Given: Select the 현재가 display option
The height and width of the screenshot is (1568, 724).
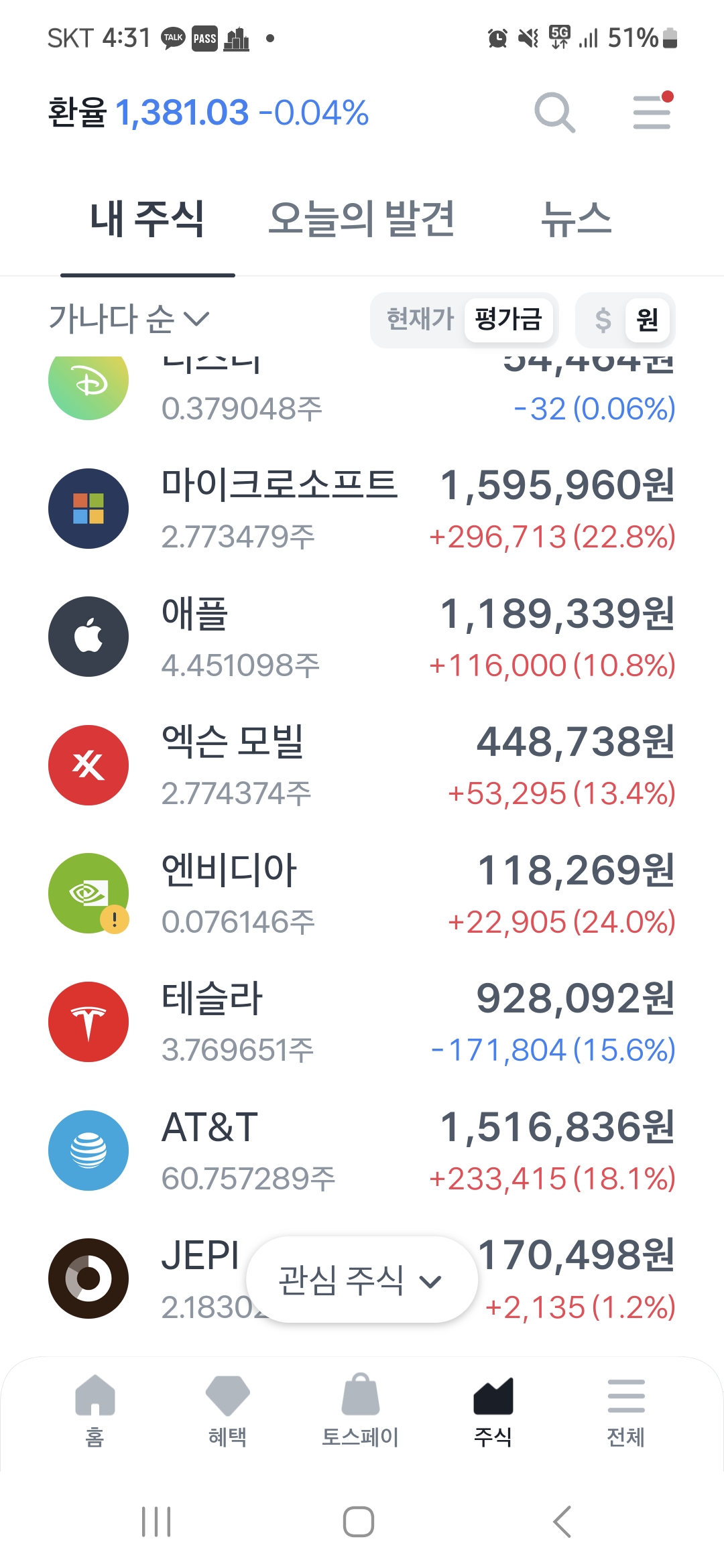Looking at the screenshot, I should tap(420, 319).
